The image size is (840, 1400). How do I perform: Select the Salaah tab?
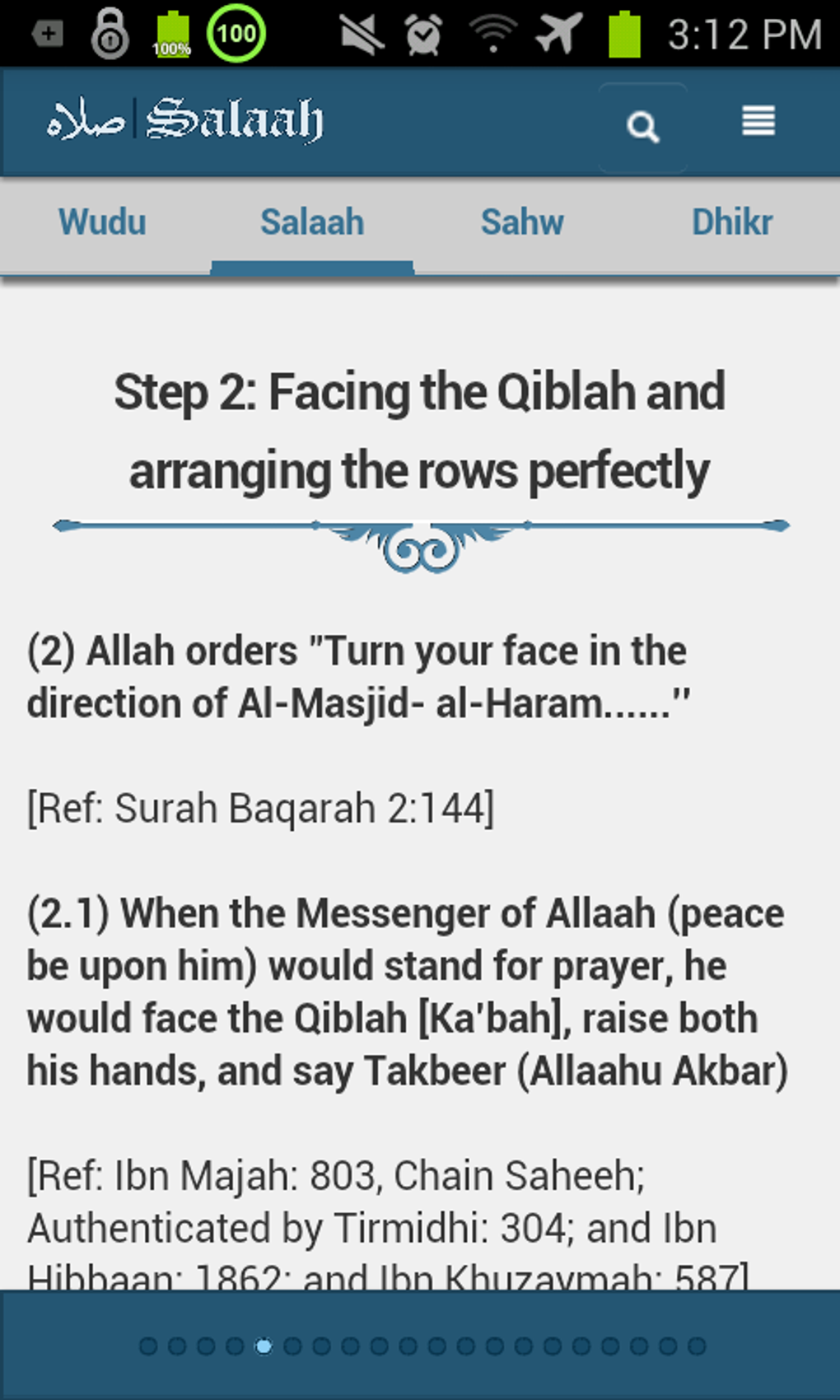point(312,222)
